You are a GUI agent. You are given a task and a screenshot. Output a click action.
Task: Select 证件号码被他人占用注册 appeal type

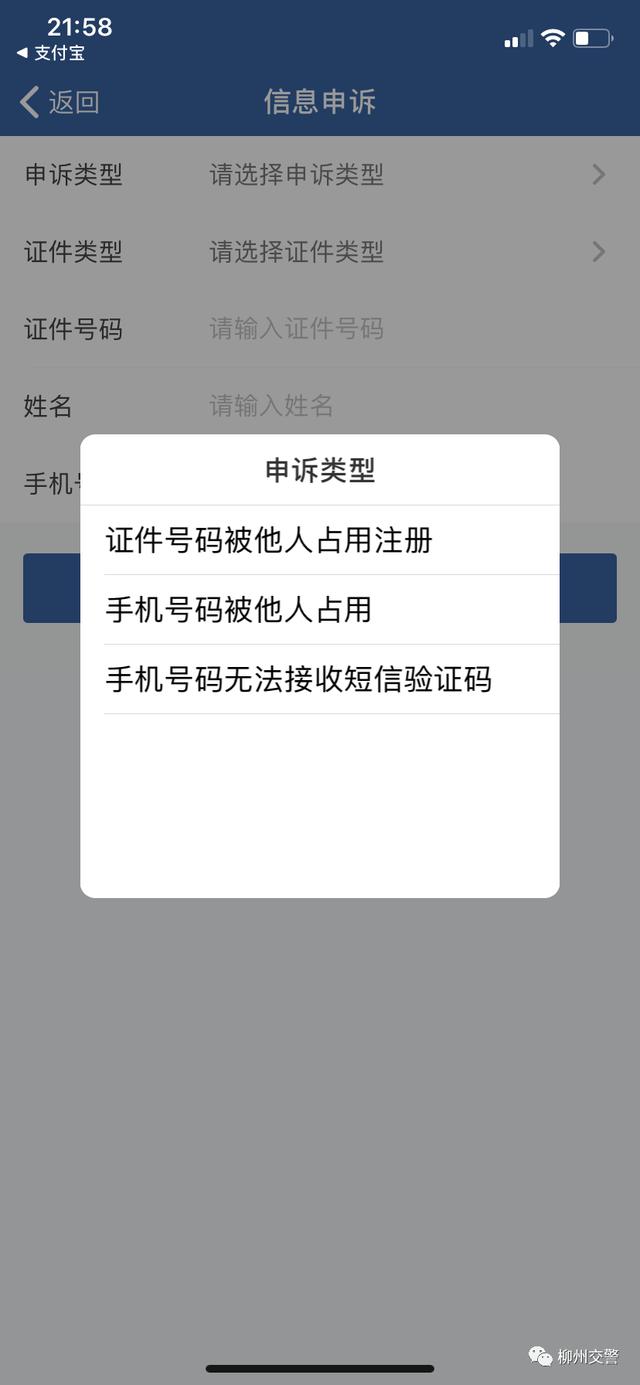point(319,540)
